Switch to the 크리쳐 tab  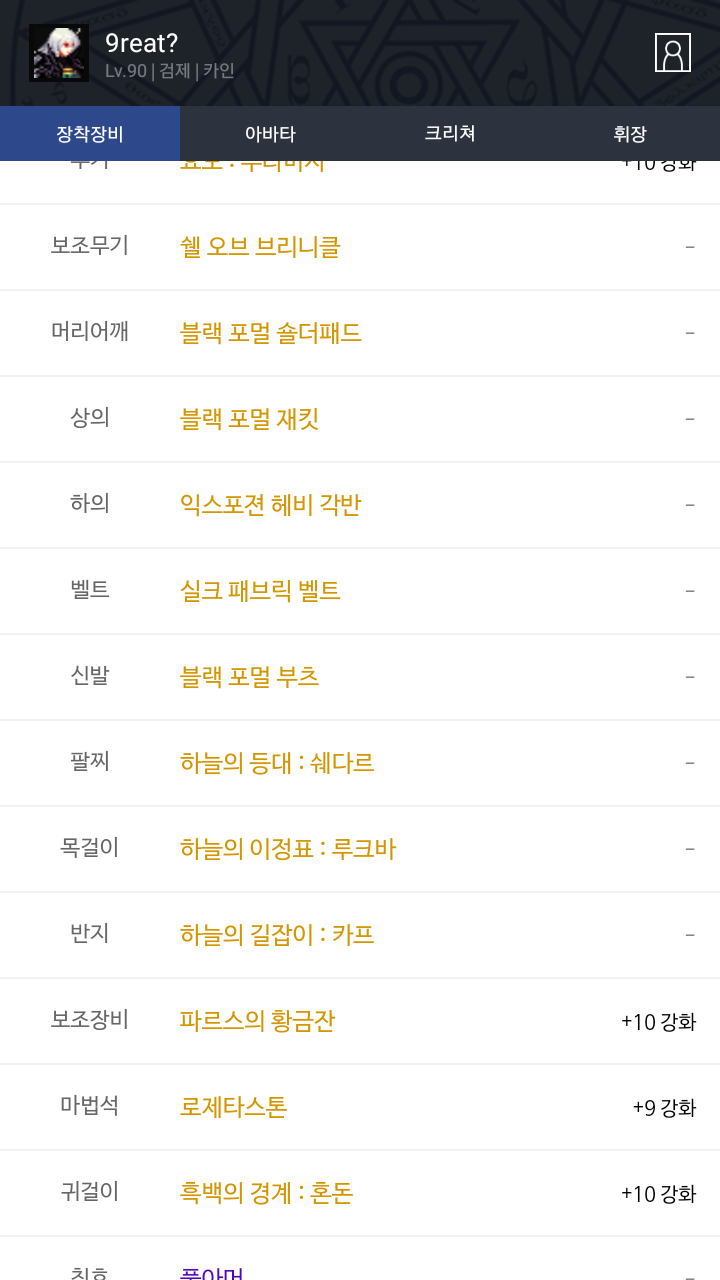(450, 134)
